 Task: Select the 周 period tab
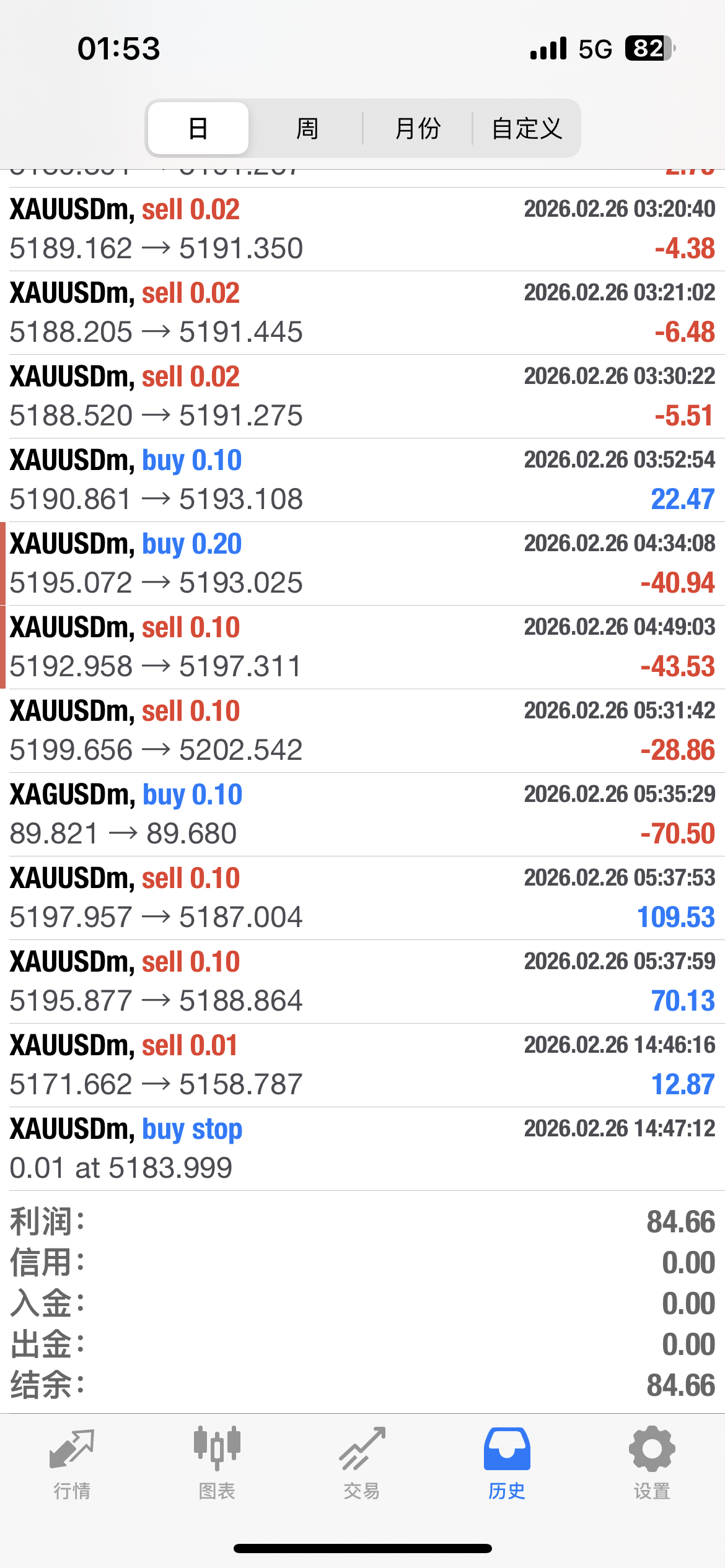click(307, 128)
